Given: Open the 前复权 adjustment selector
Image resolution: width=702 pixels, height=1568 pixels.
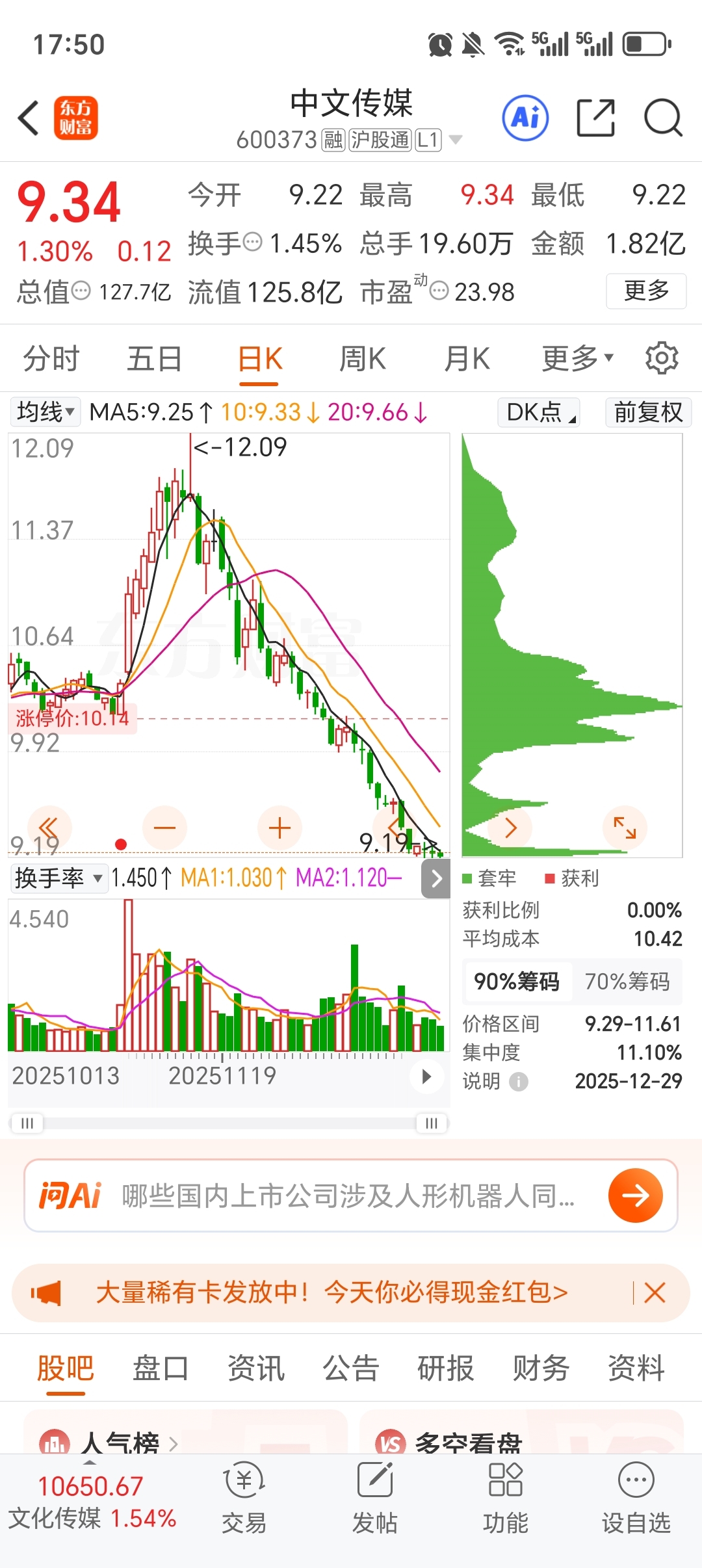Looking at the screenshot, I should [x=648, y=412].
